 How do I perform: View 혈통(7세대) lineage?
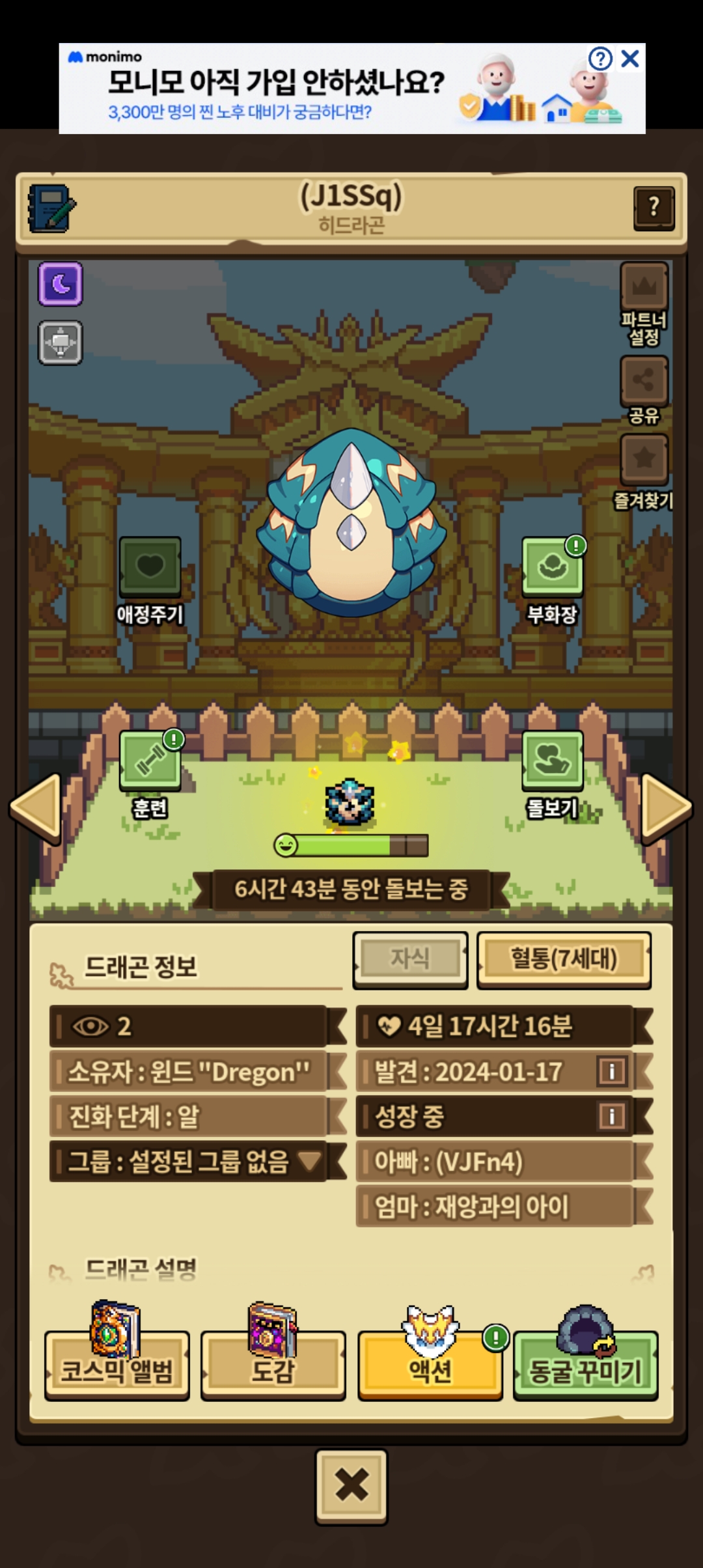click(564, 960)
